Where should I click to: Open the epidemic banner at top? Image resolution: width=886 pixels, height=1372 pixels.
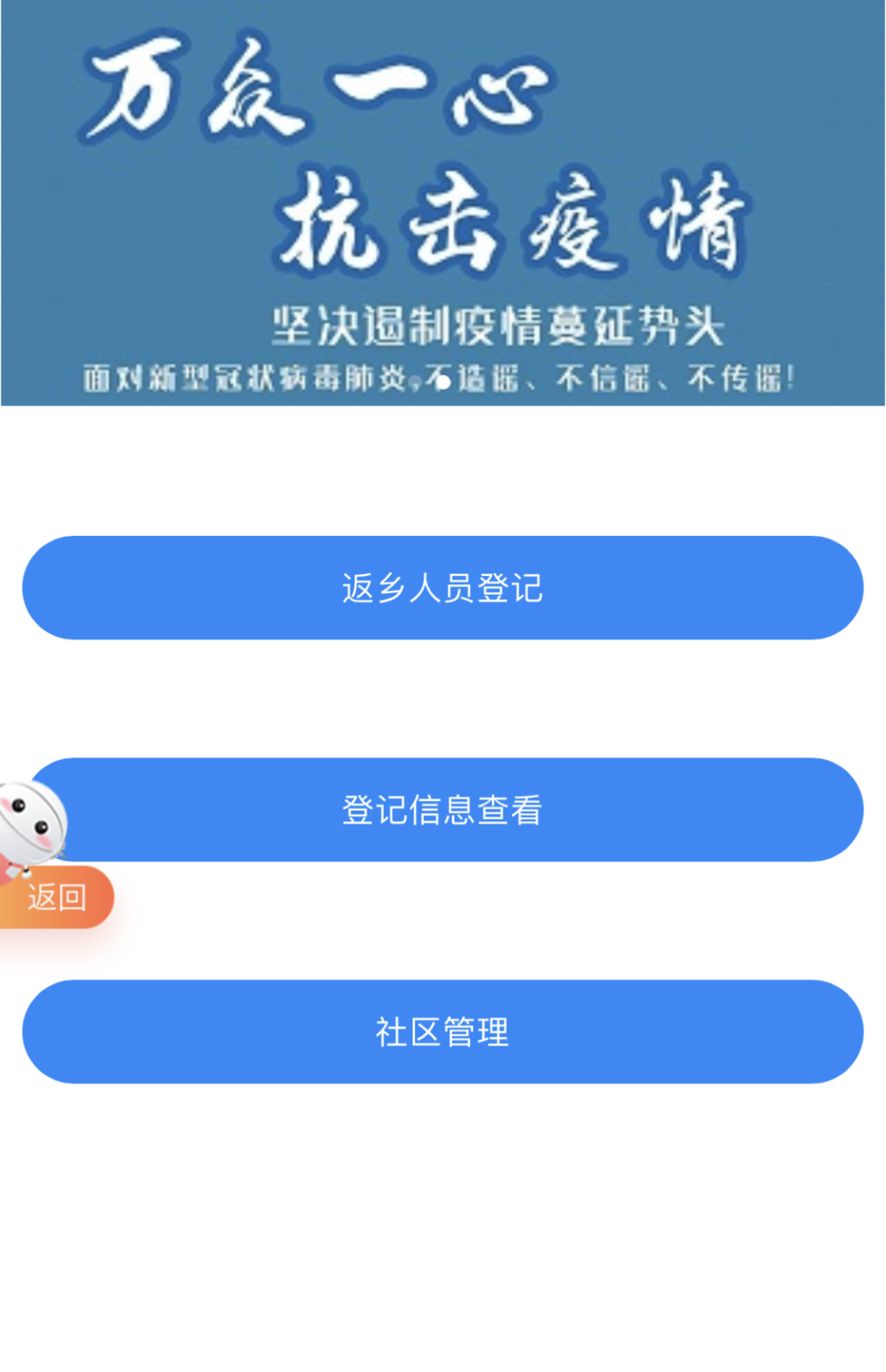click(x=443, y=203)
